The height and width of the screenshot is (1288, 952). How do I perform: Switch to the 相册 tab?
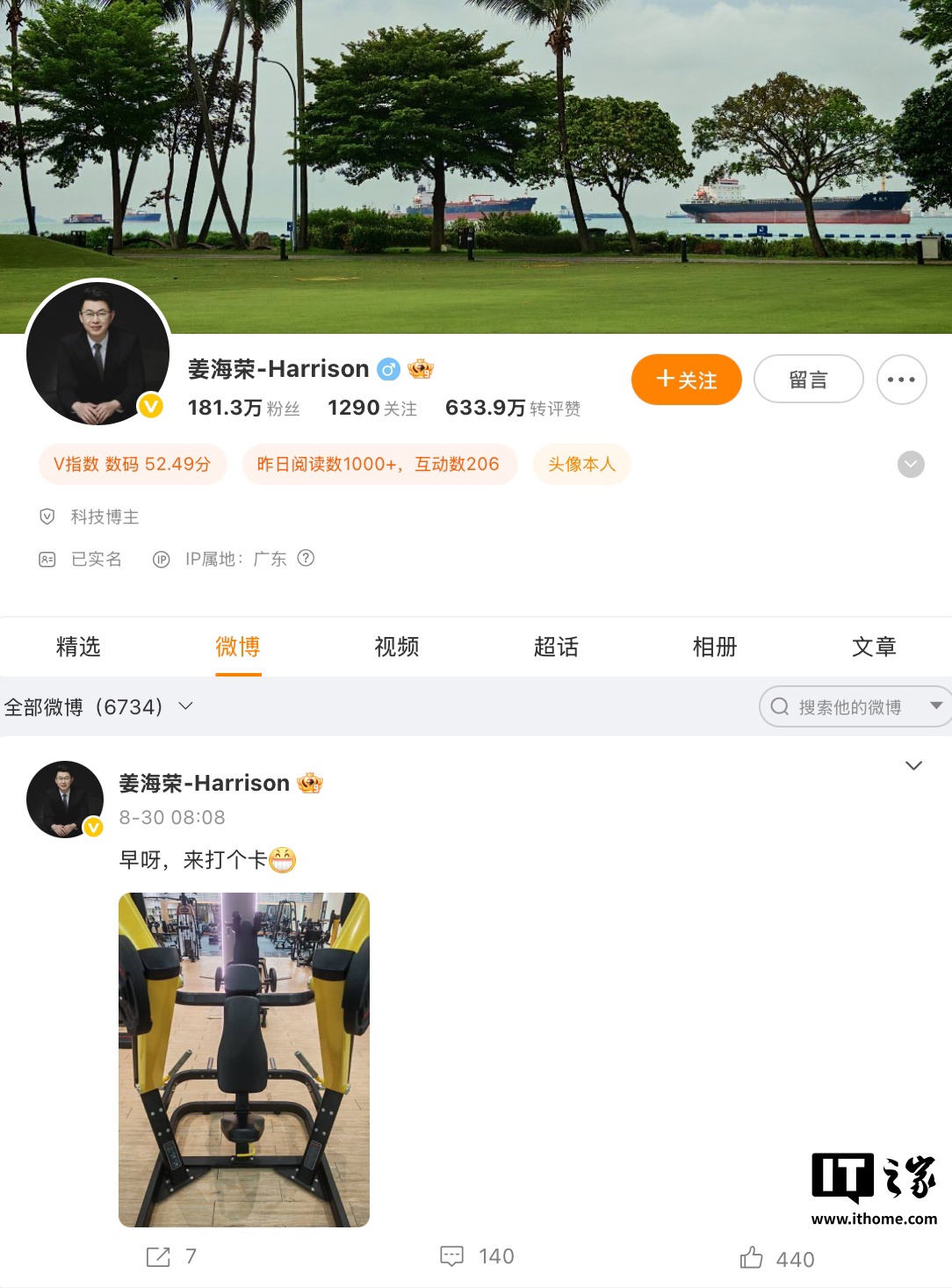[714, 647]
